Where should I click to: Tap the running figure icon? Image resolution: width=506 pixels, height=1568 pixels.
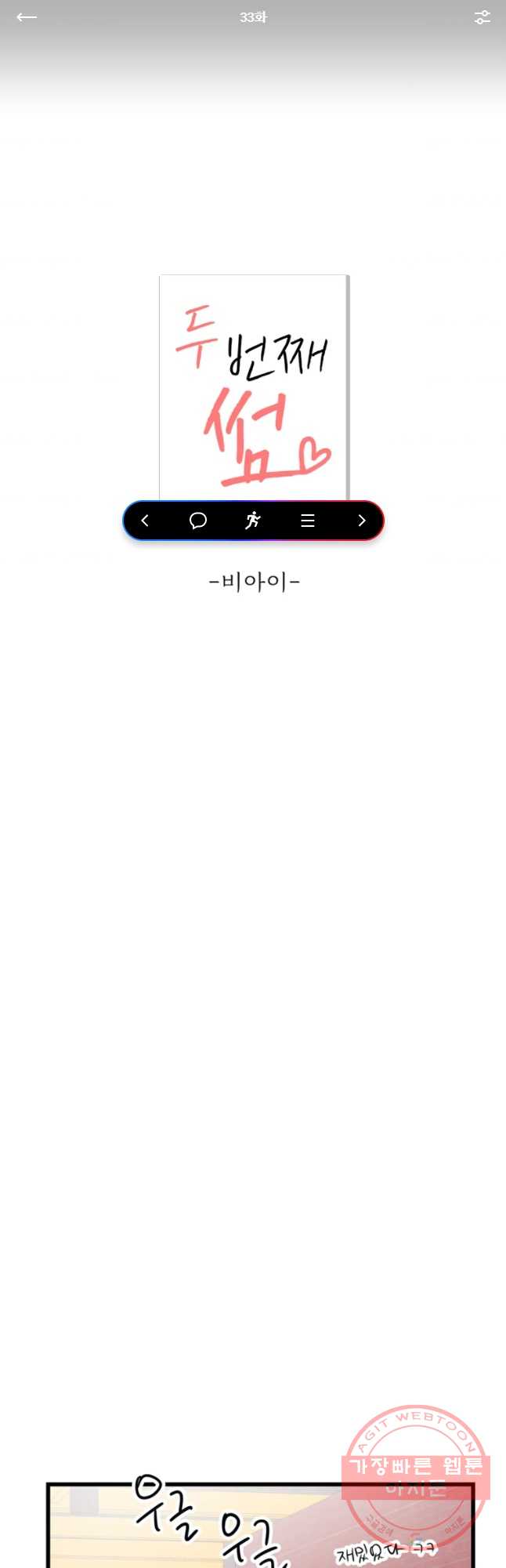[x=252, y=521]
